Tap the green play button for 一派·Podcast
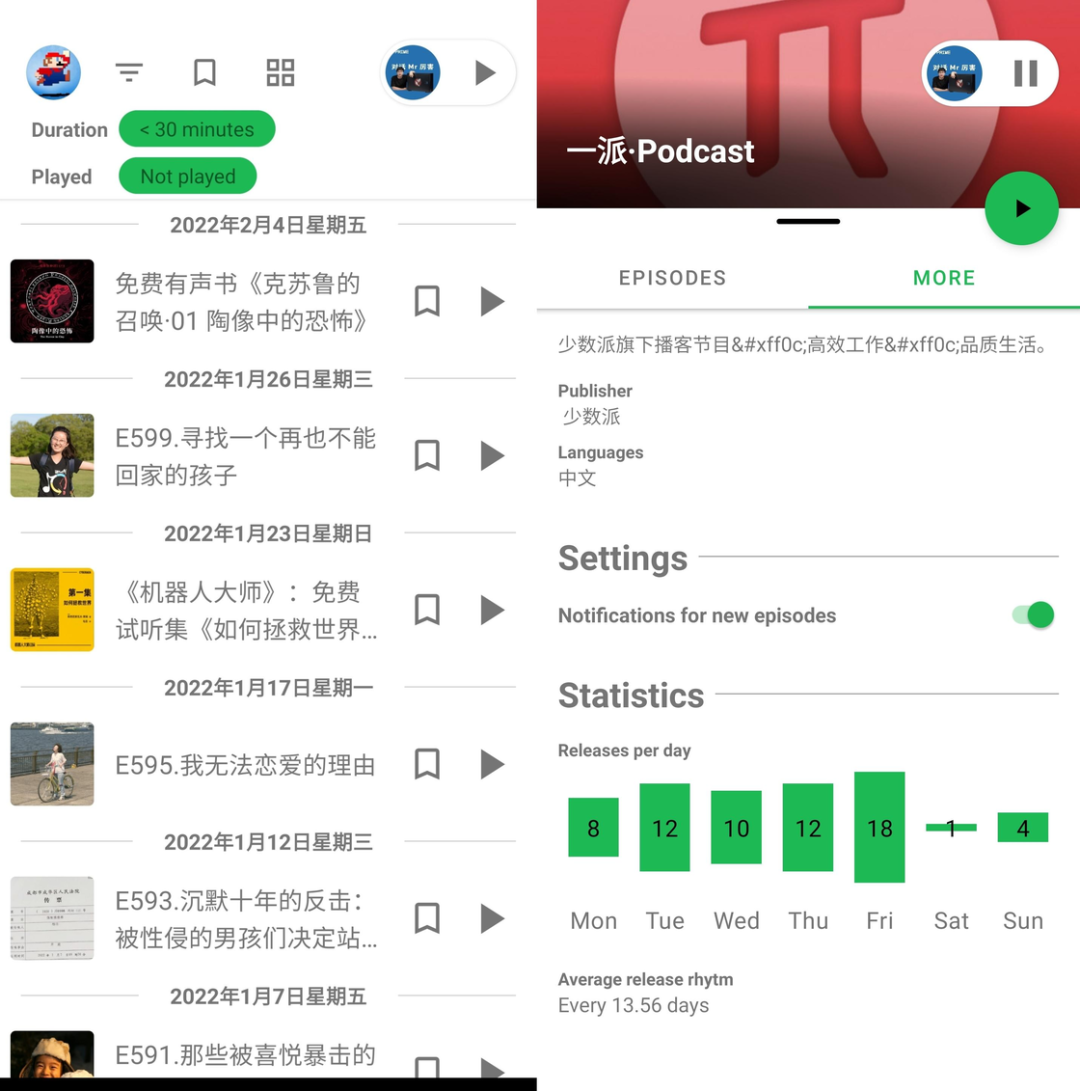This screenshot has height=1091, width=1080. [1021, 208]
